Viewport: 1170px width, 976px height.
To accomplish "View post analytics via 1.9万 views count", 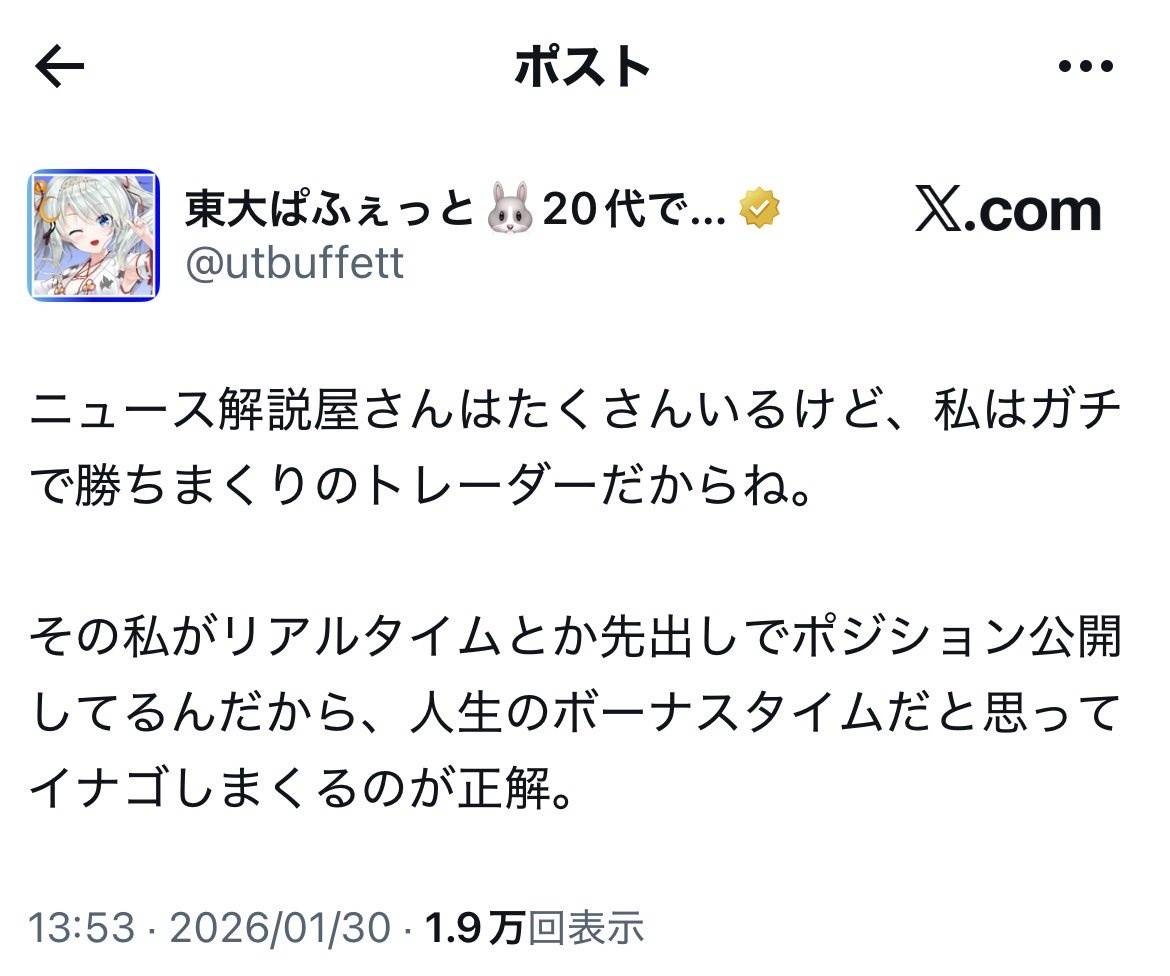I will coord(533,929).
